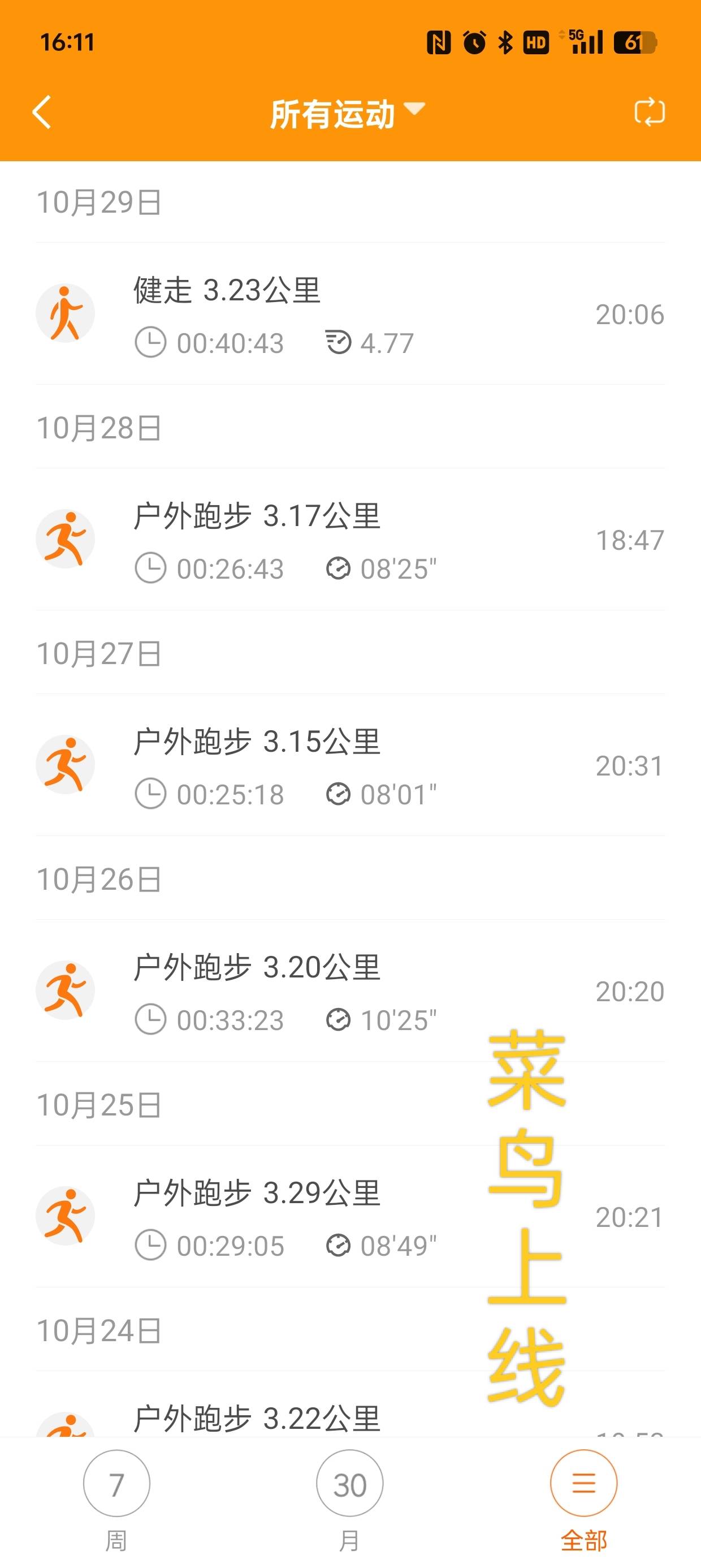Tap the back arrow to leave this page
This screenshot has height=1568, width=701.
pyautogui.click(x=40, y=113)
